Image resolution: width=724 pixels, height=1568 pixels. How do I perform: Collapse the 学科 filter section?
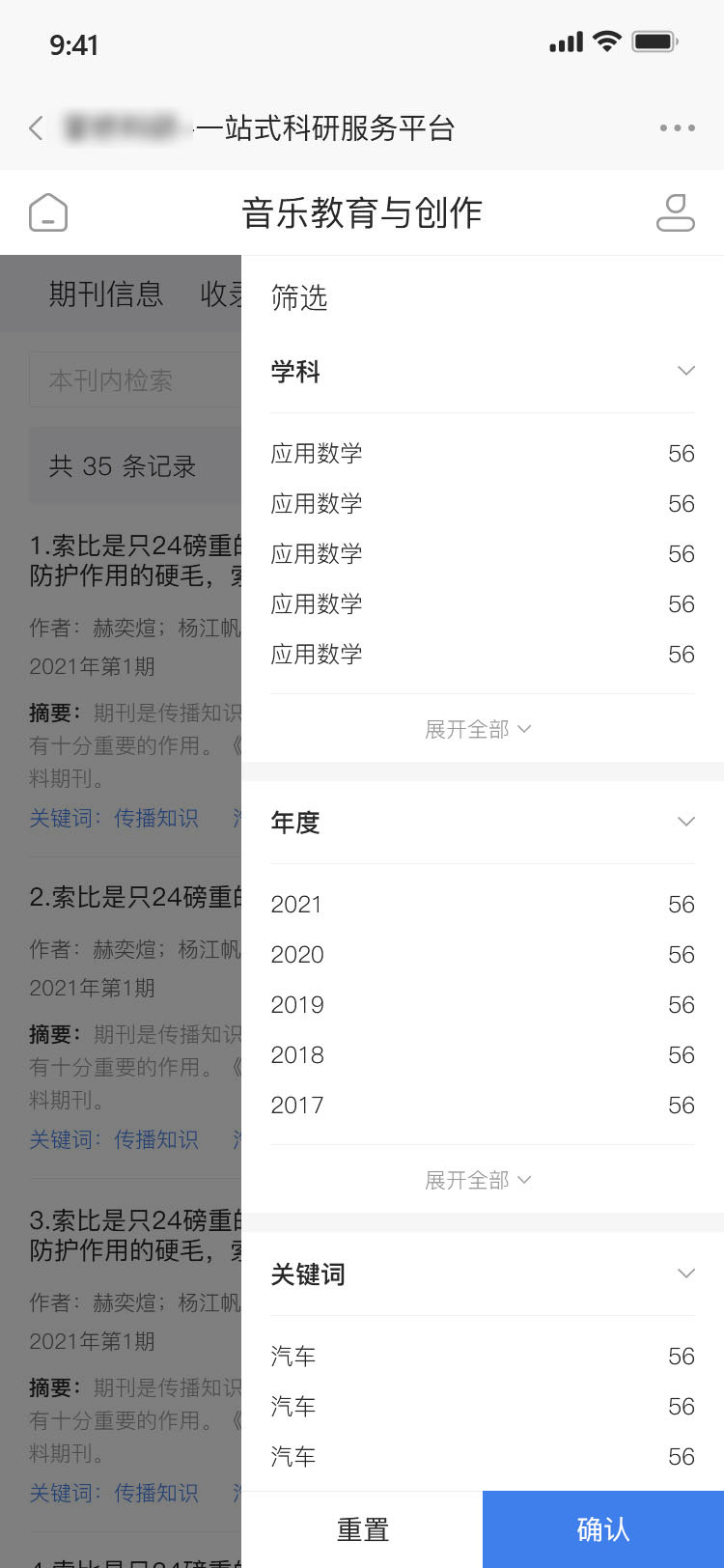pyautogui.click(x=686, y=371)
